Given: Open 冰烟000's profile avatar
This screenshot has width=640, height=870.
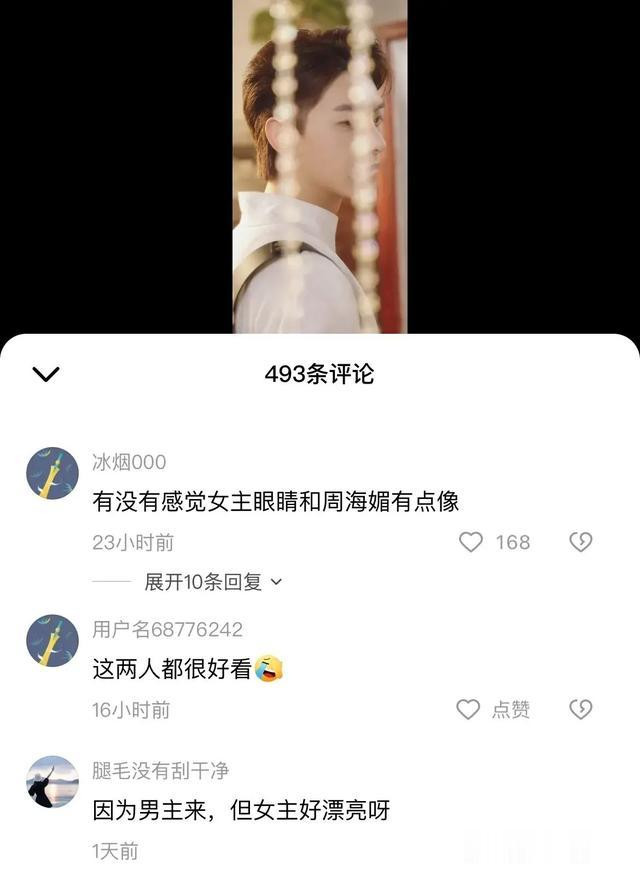Looking at the screenshot, I should pos(52,473).
